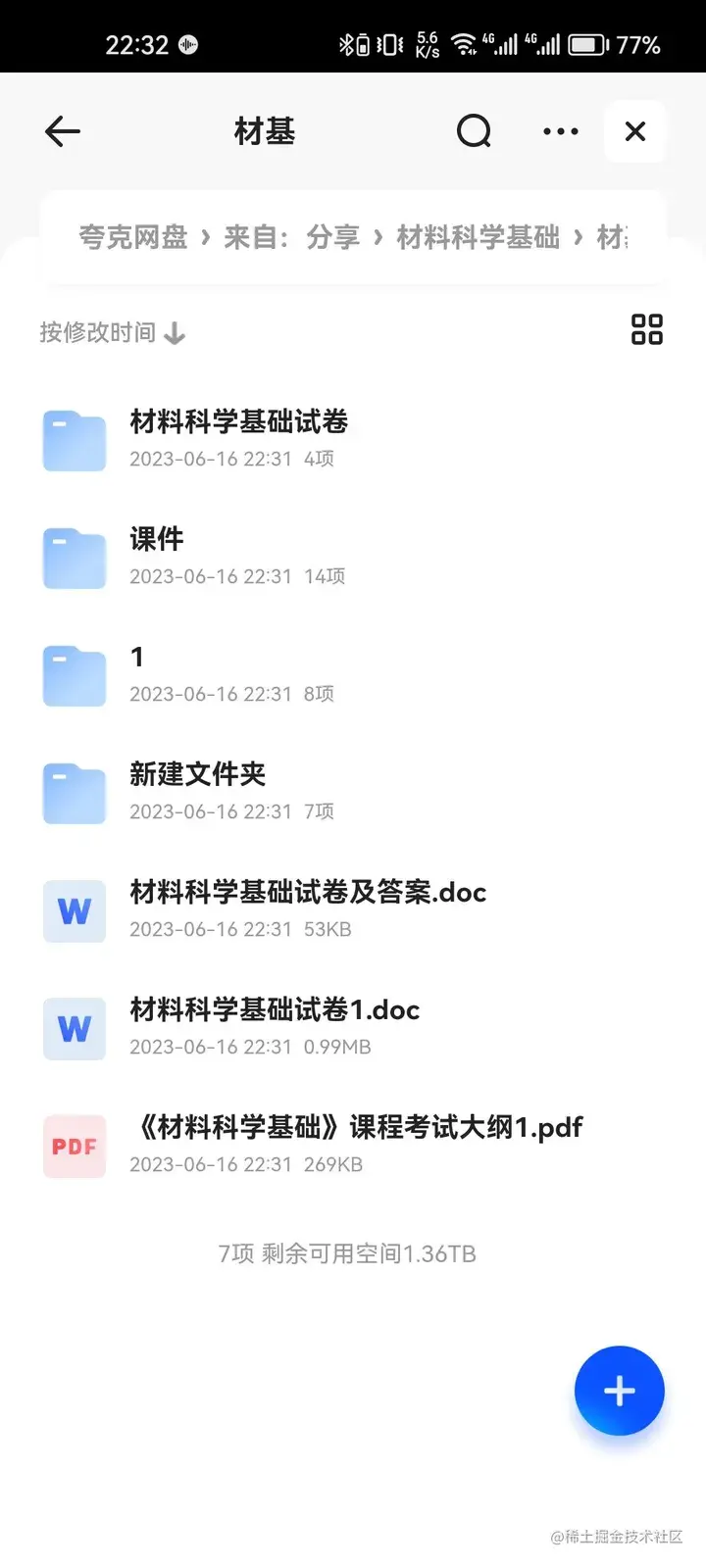Go to 分享 in the breadcrumb

tap(333, 237)
